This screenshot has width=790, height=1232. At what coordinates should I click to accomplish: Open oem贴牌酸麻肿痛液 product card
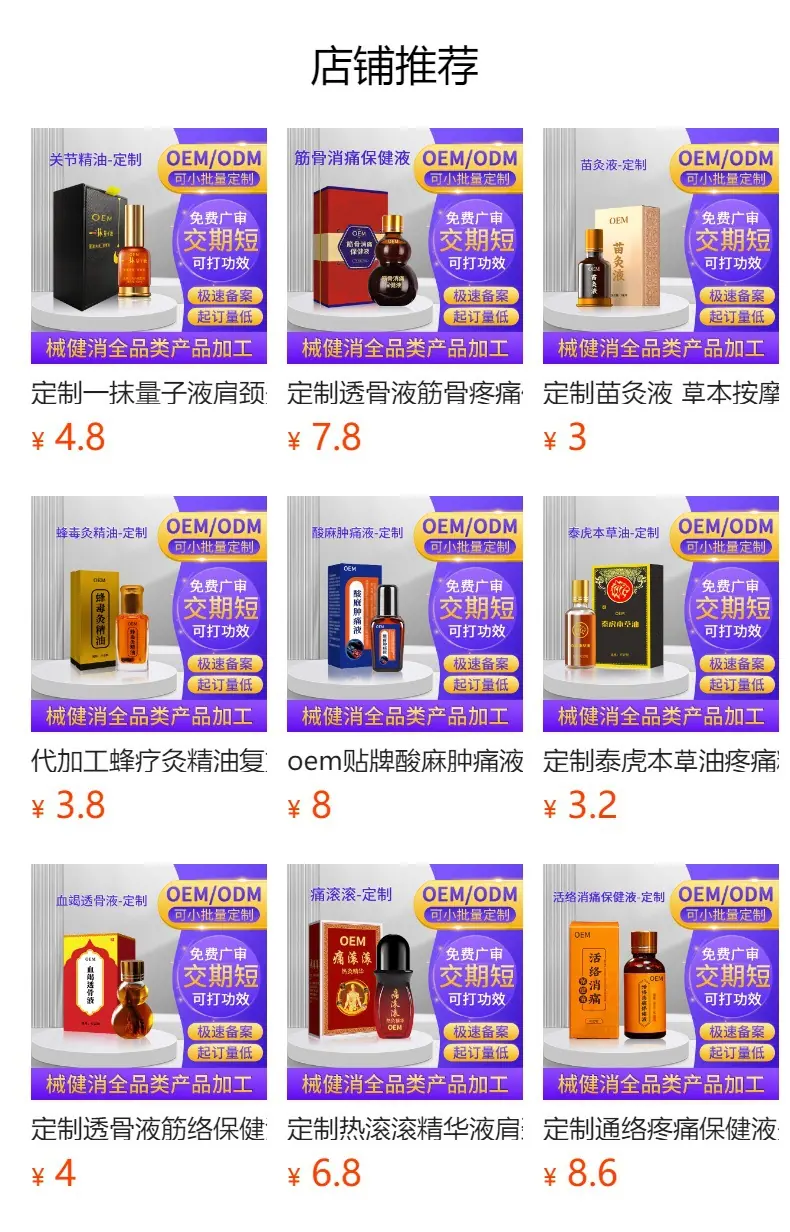pos(405,659)
